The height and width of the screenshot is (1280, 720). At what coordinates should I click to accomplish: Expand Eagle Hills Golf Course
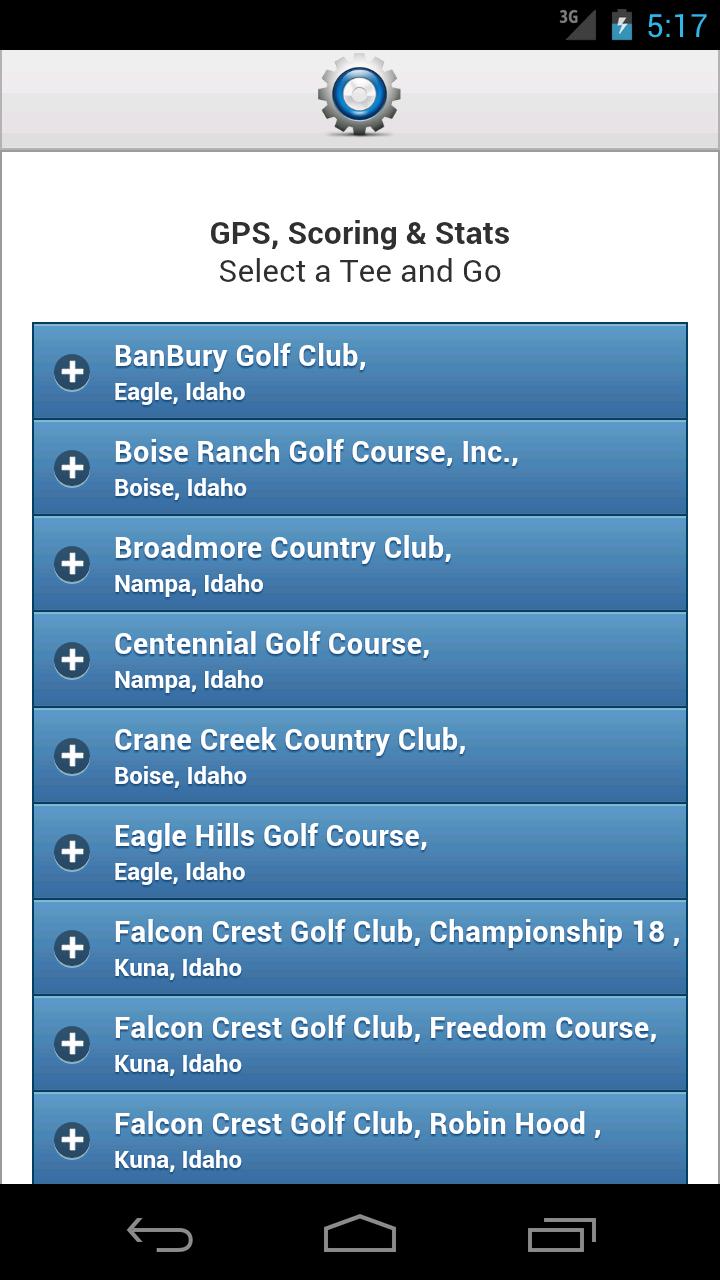click(360, 851)
